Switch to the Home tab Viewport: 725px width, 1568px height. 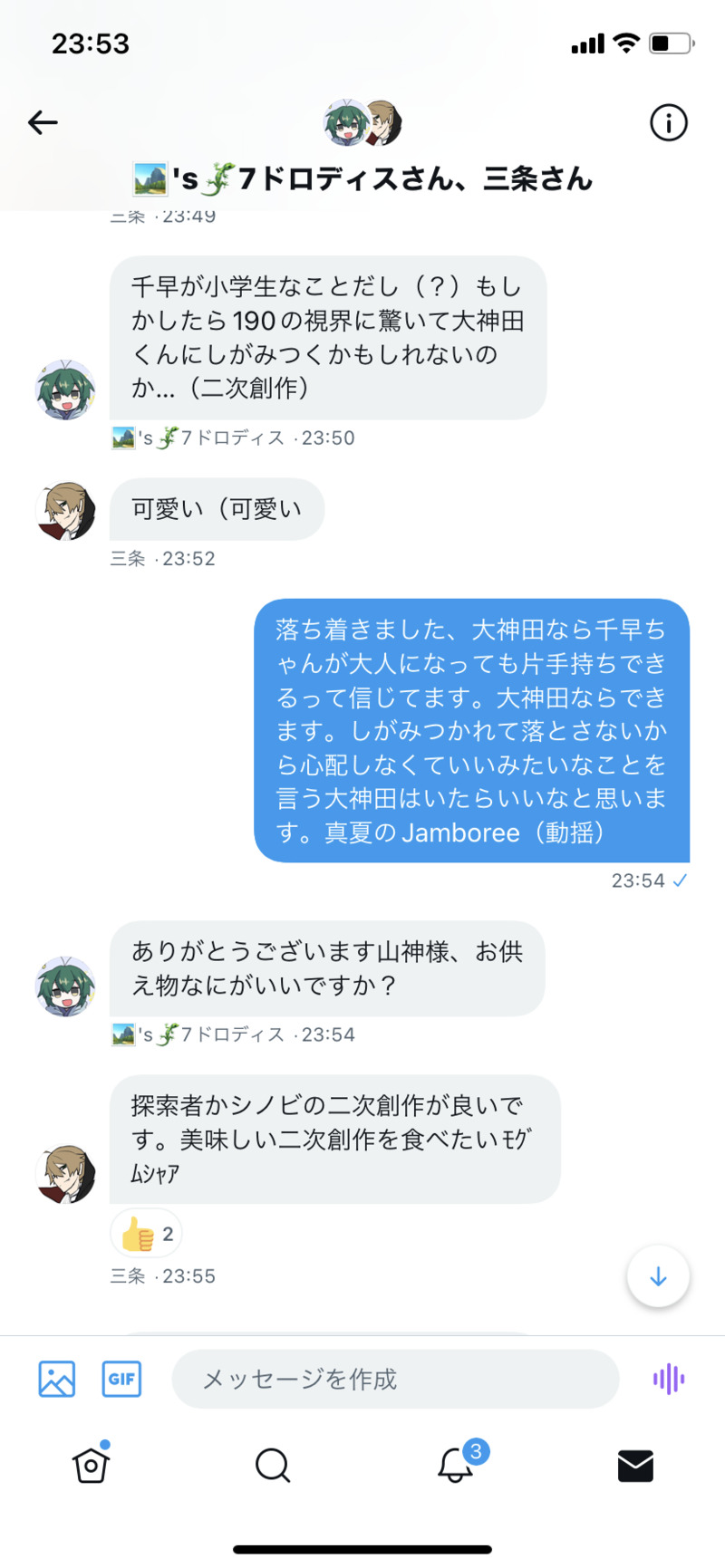click(x=91, y=1465)
